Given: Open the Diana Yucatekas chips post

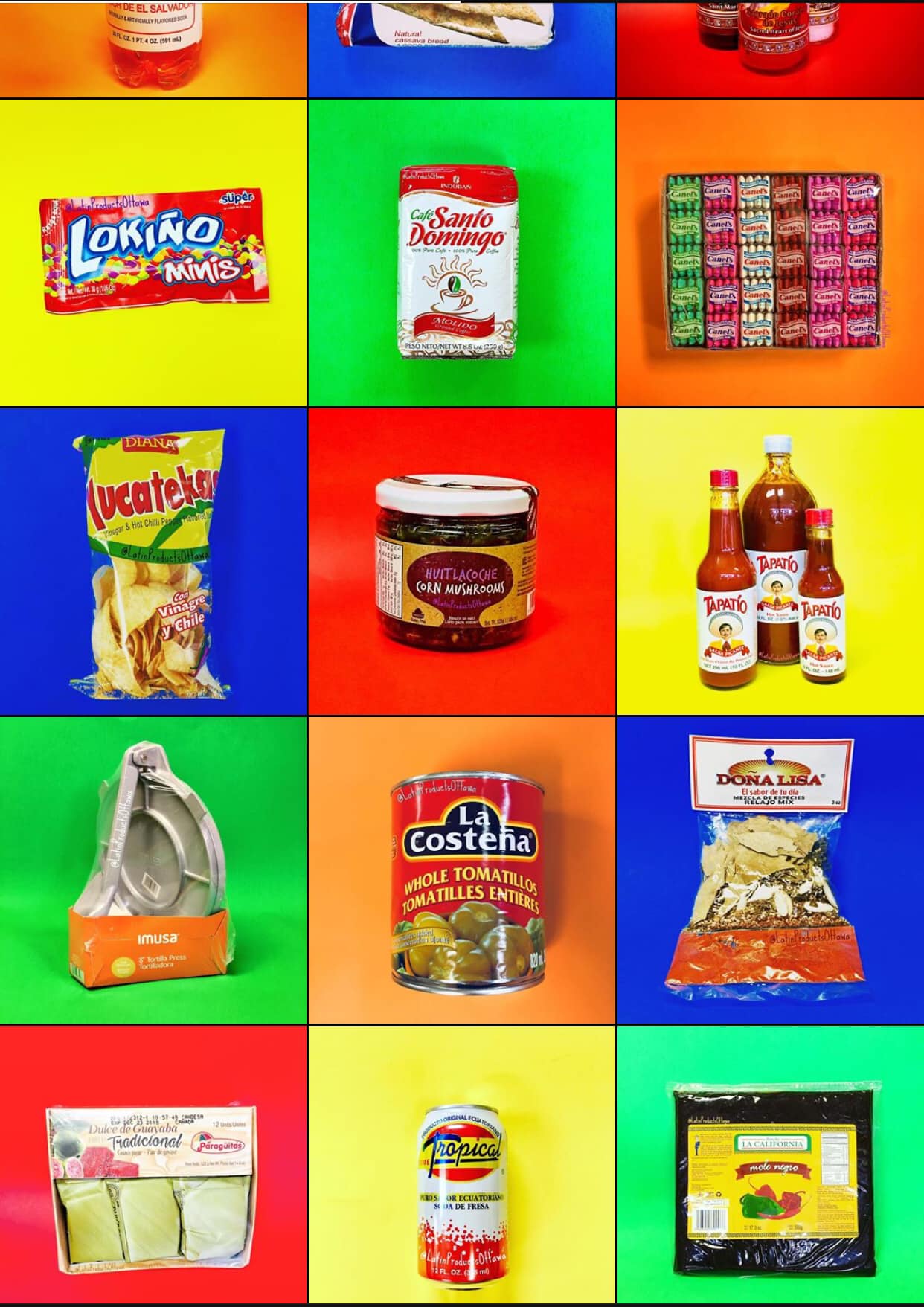Looking at the screenshot, I should point(153,562).
